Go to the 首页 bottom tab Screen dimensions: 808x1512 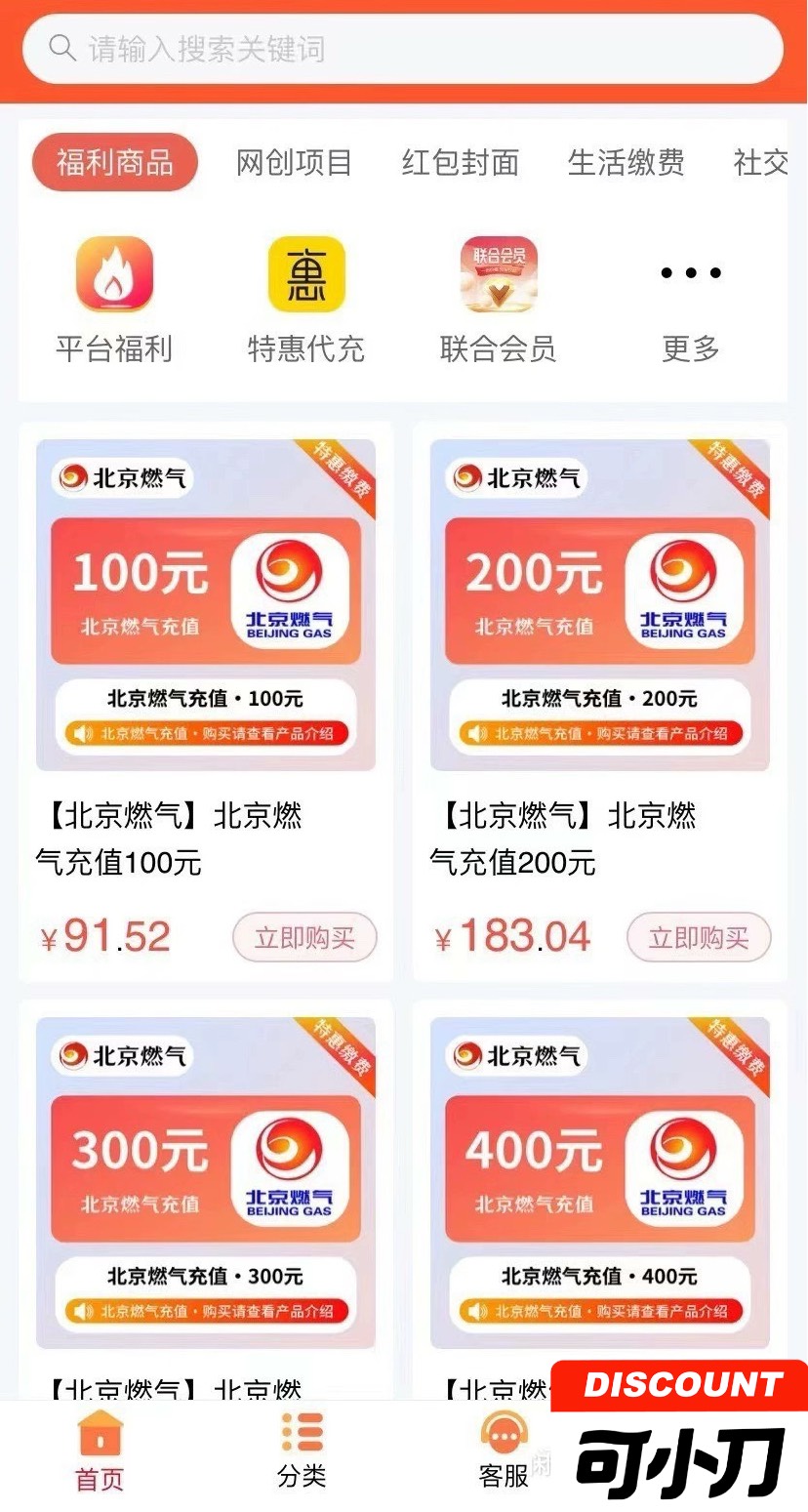point(101,1451)
